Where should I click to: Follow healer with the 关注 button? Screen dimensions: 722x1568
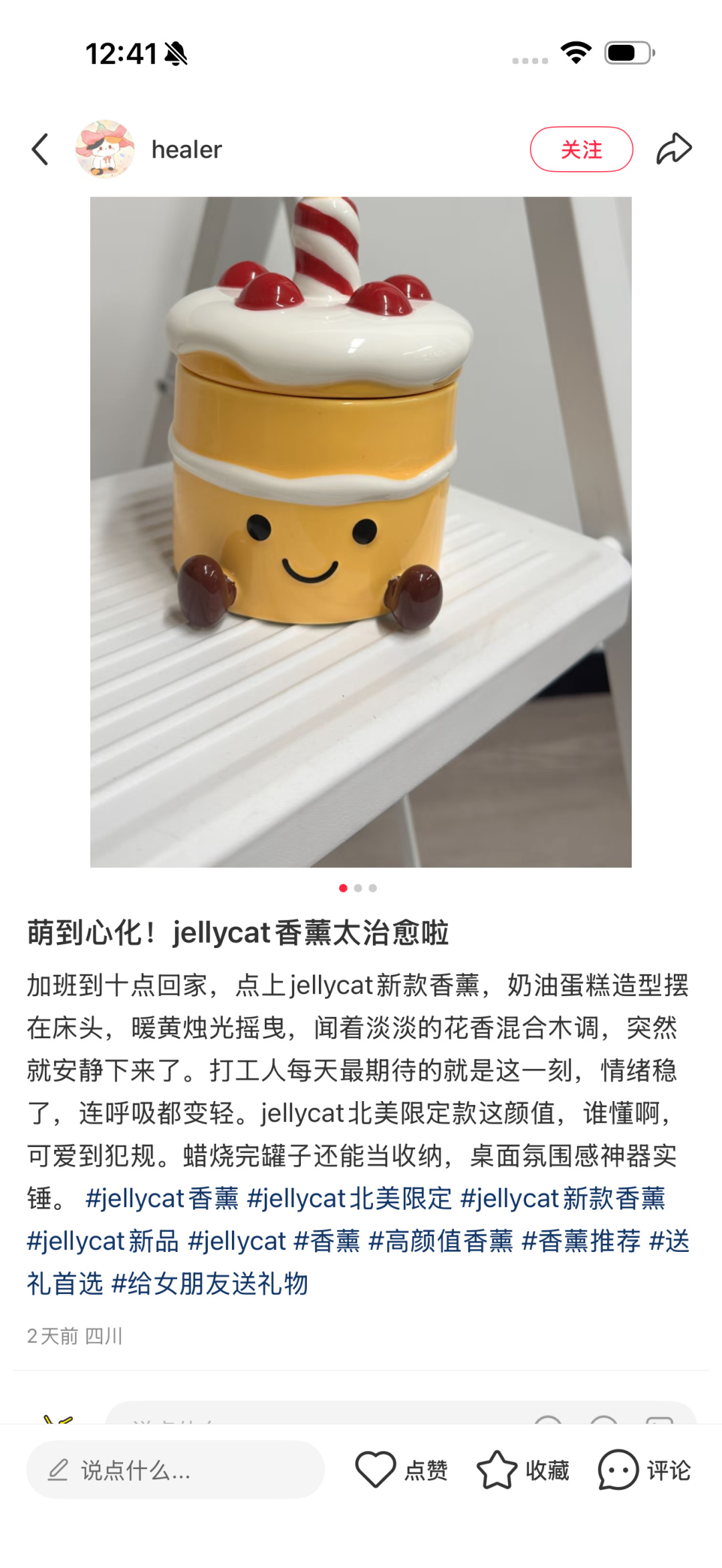[581, 149]
